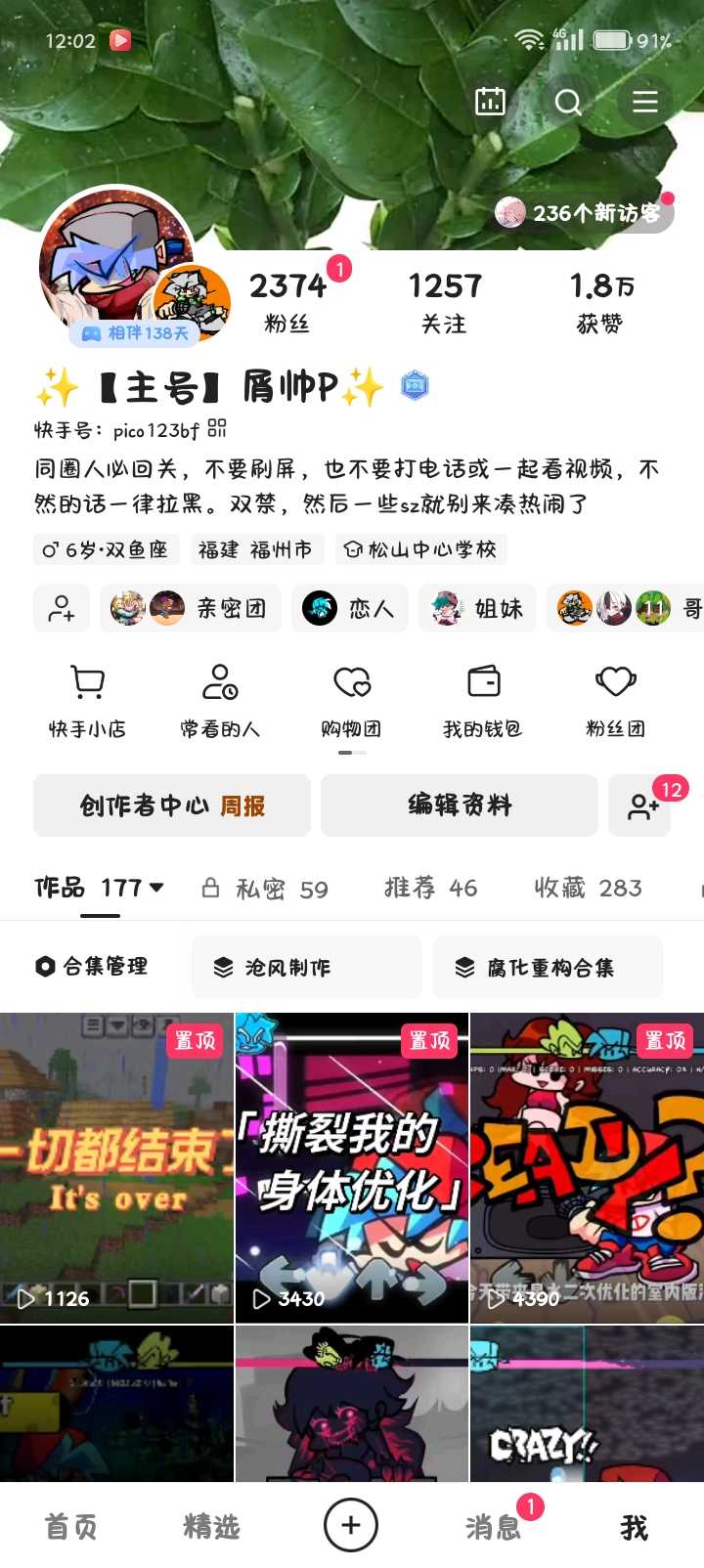Screen dimensions: 704x1568
Task: Open the 亲密团 chip
Action: click(x=191, y=608)
